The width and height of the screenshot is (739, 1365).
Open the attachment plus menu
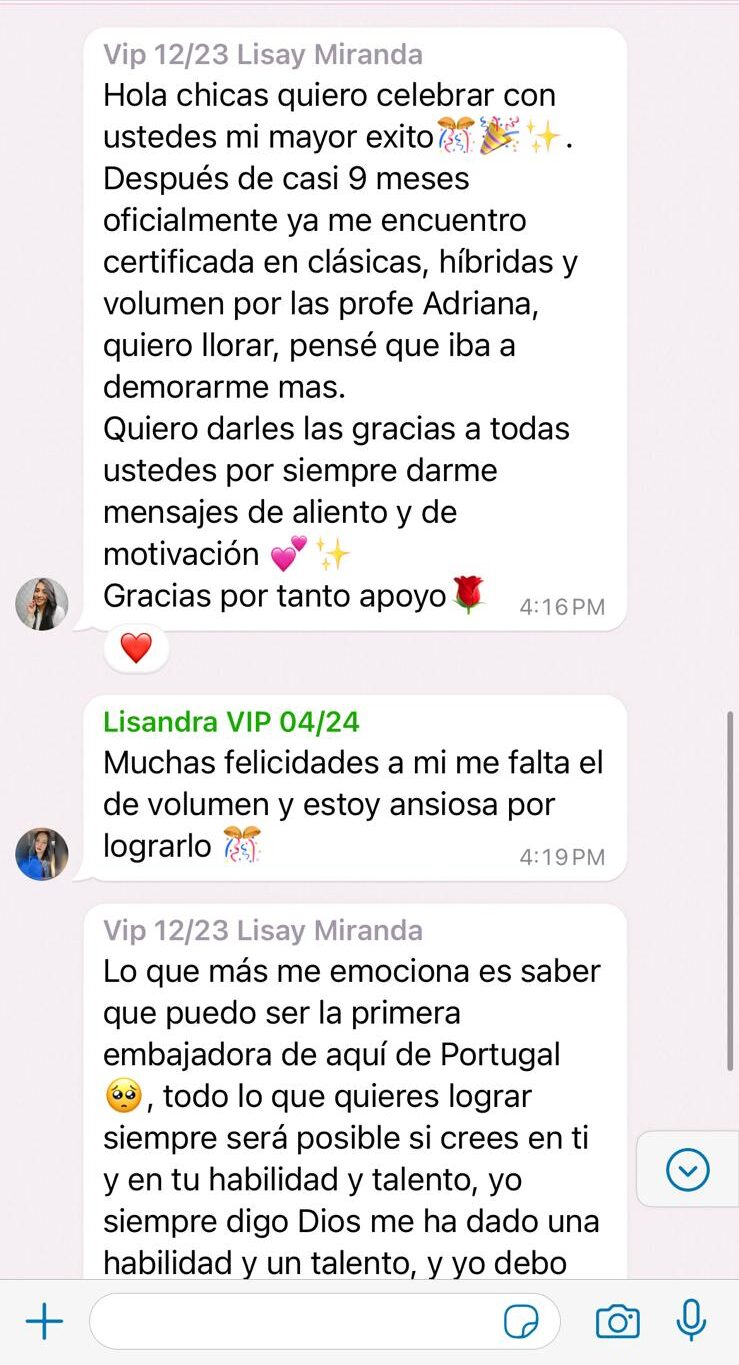[x=44, y=1322]
